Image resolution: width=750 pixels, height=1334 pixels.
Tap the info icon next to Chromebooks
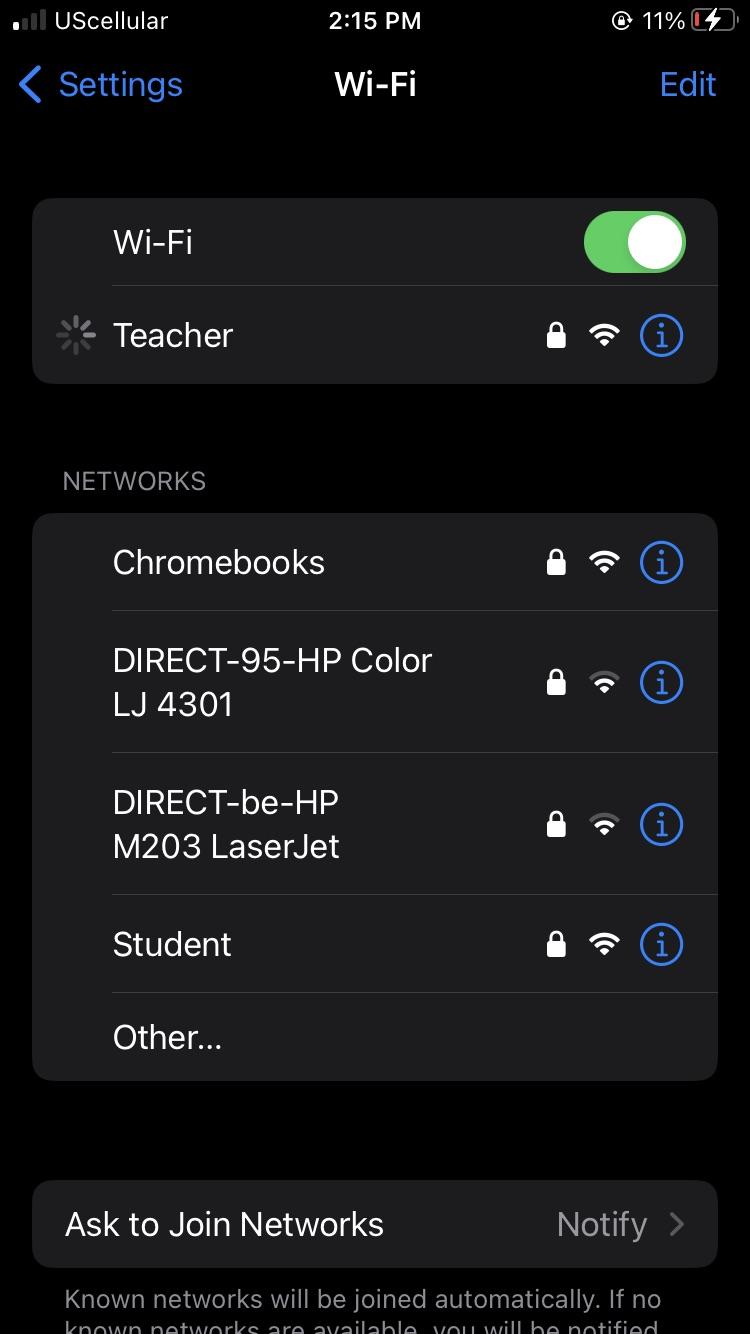(660, 562)
